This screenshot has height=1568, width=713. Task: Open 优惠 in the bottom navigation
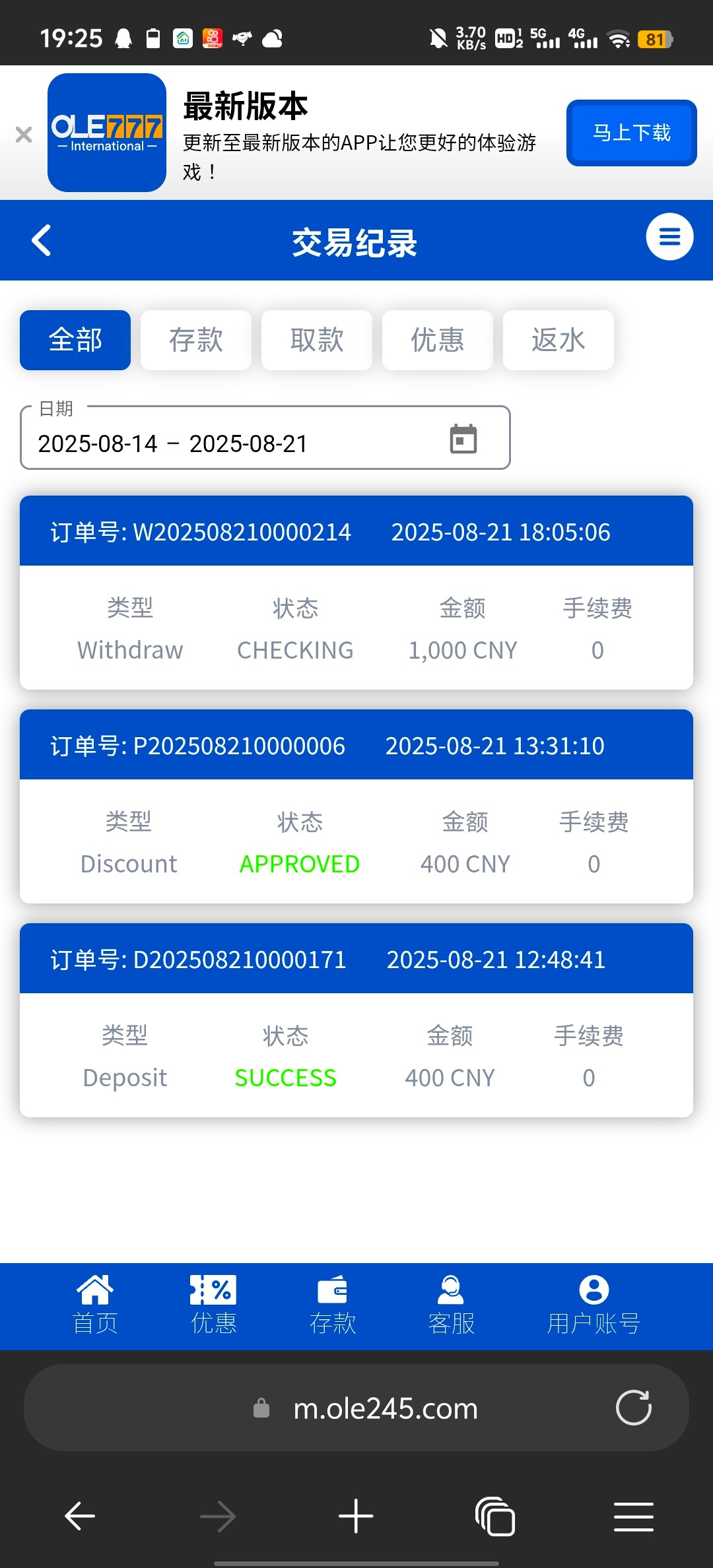tap(213, 1305)
